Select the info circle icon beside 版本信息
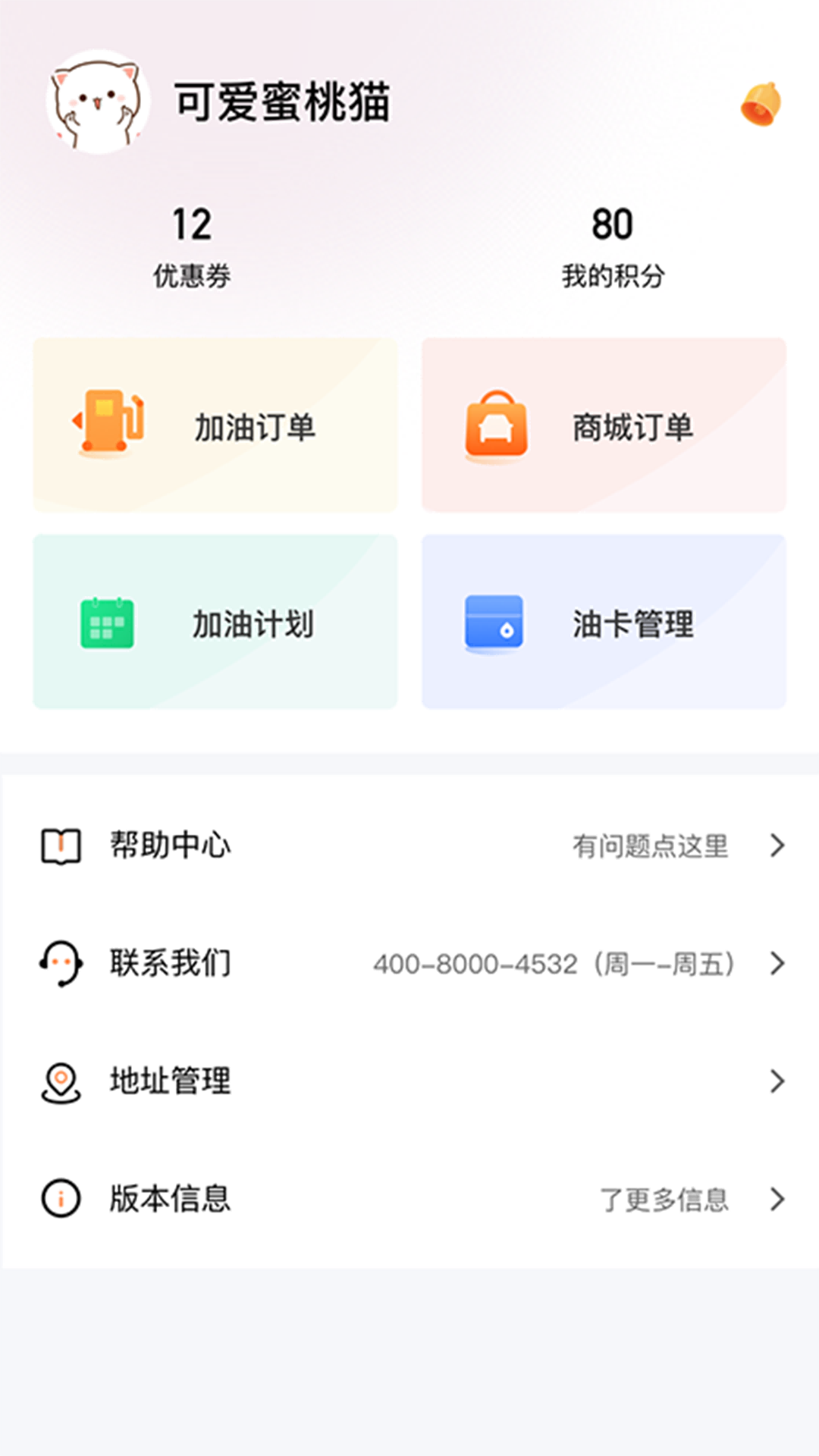This screenshot has height=1456, width=819. [61, 1199]
